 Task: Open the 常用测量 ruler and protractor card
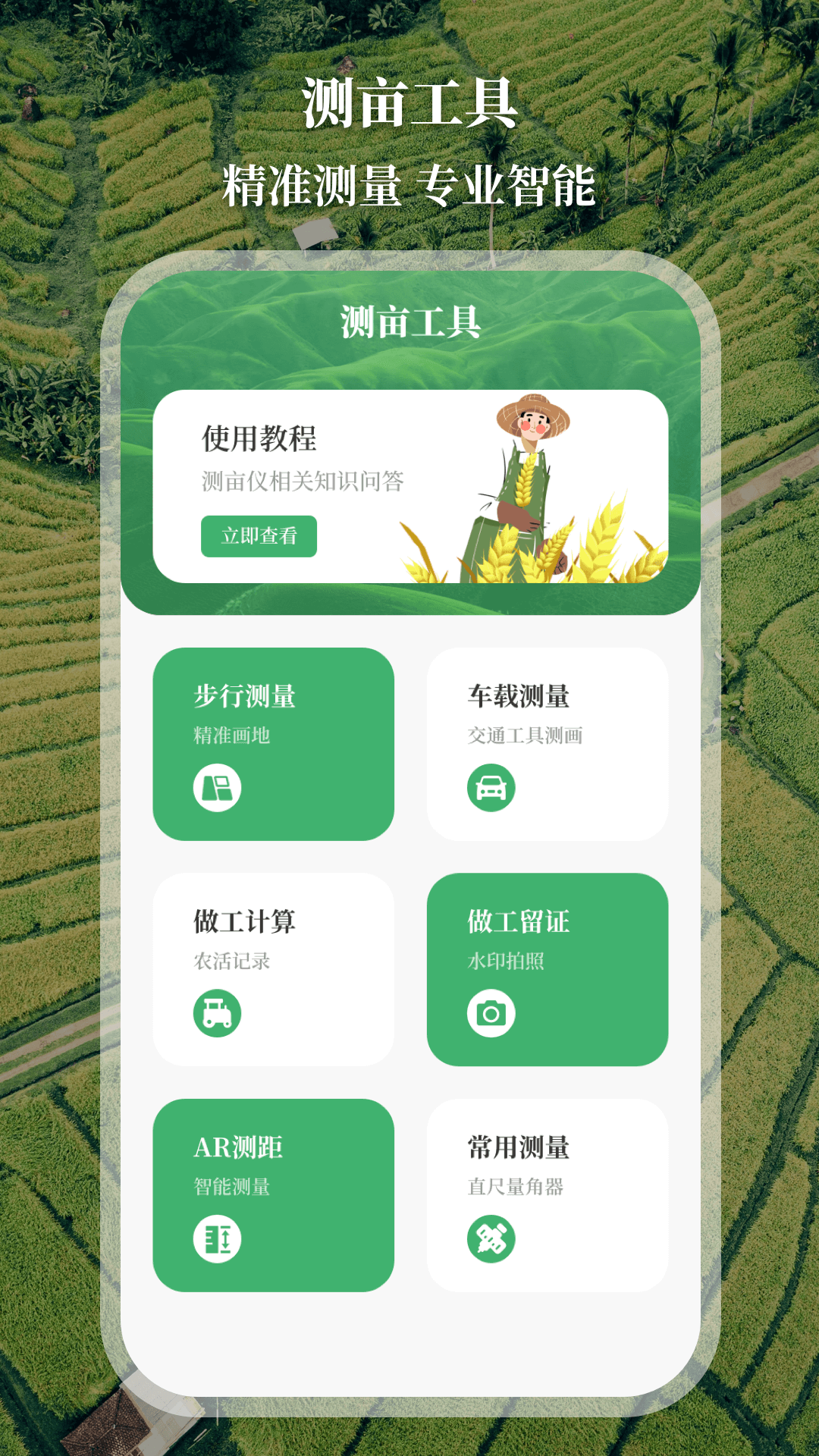(x=548, y=1194)
